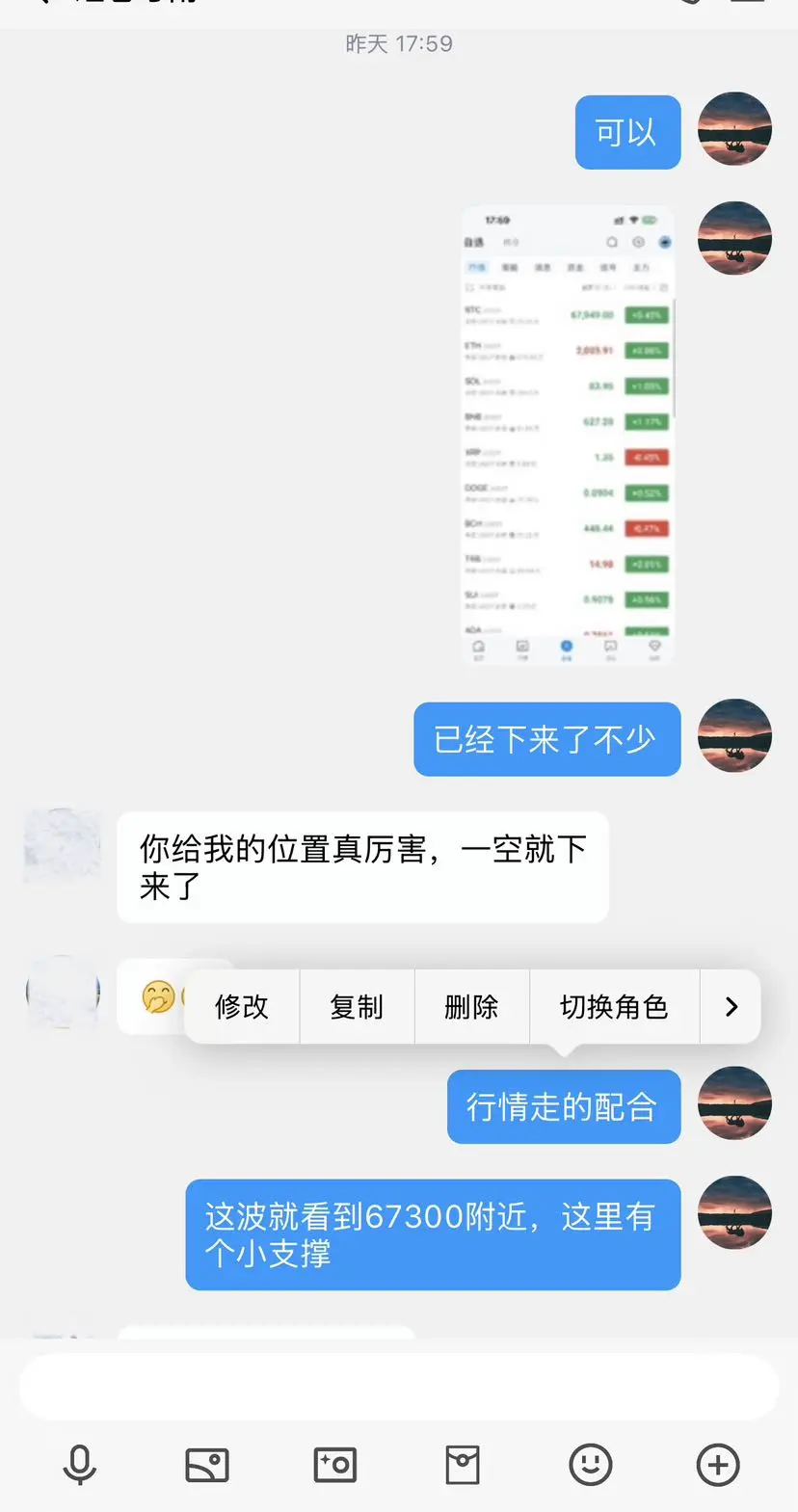Tap the plus icon for more attachments
Image resolution: width=798 pixels, height=1512 pixels.
pyautogui.click(x=717, y=1465)
